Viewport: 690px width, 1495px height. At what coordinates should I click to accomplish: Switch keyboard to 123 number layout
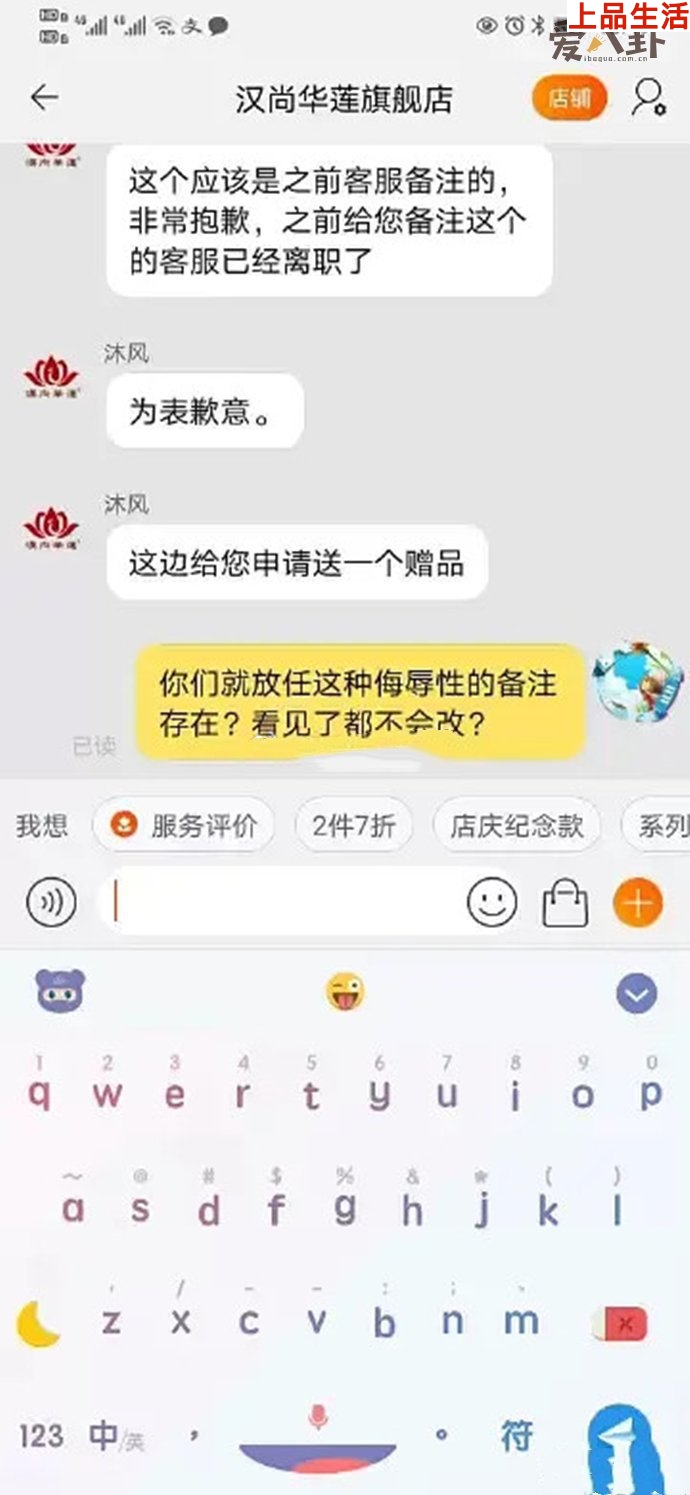coord(41,1437)
